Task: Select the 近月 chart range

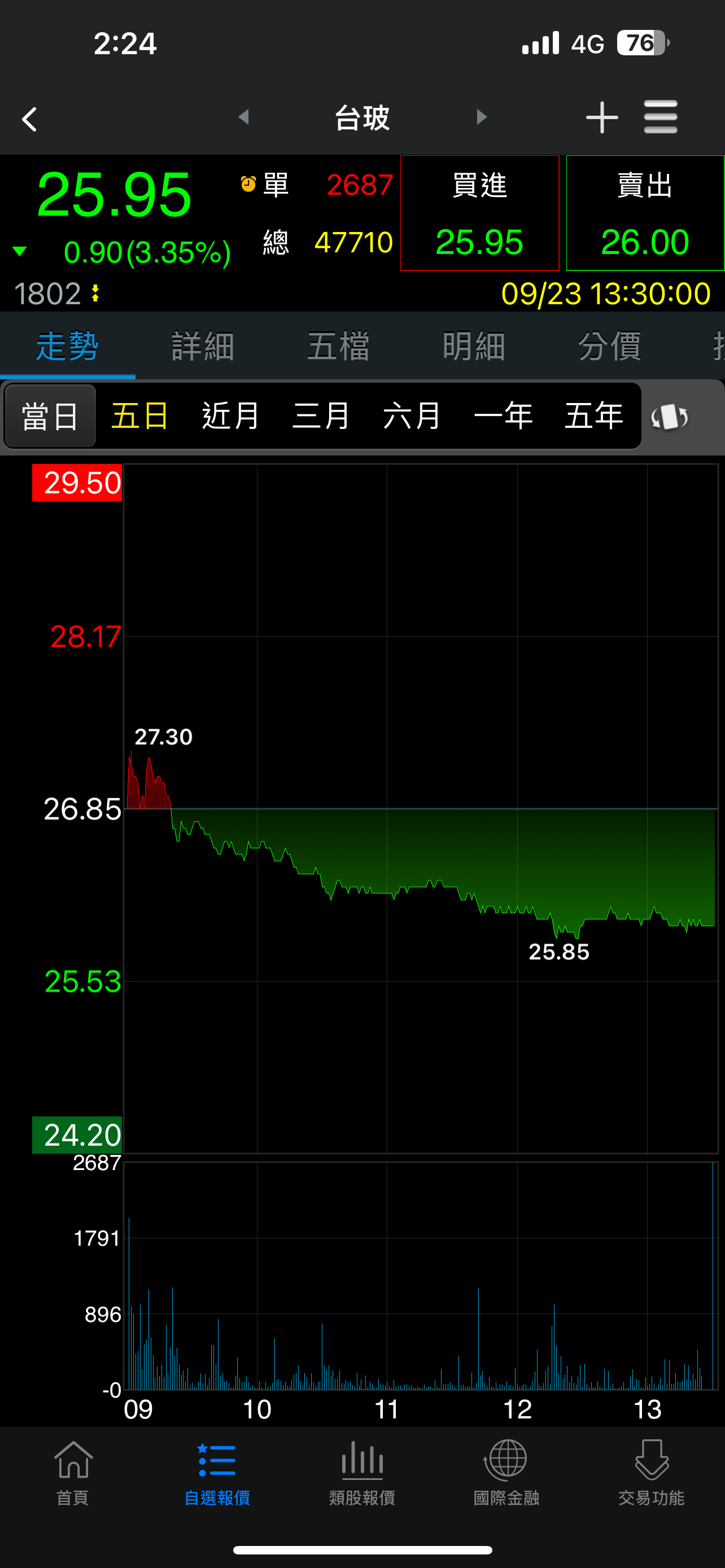Action: (x=231, y=417)
